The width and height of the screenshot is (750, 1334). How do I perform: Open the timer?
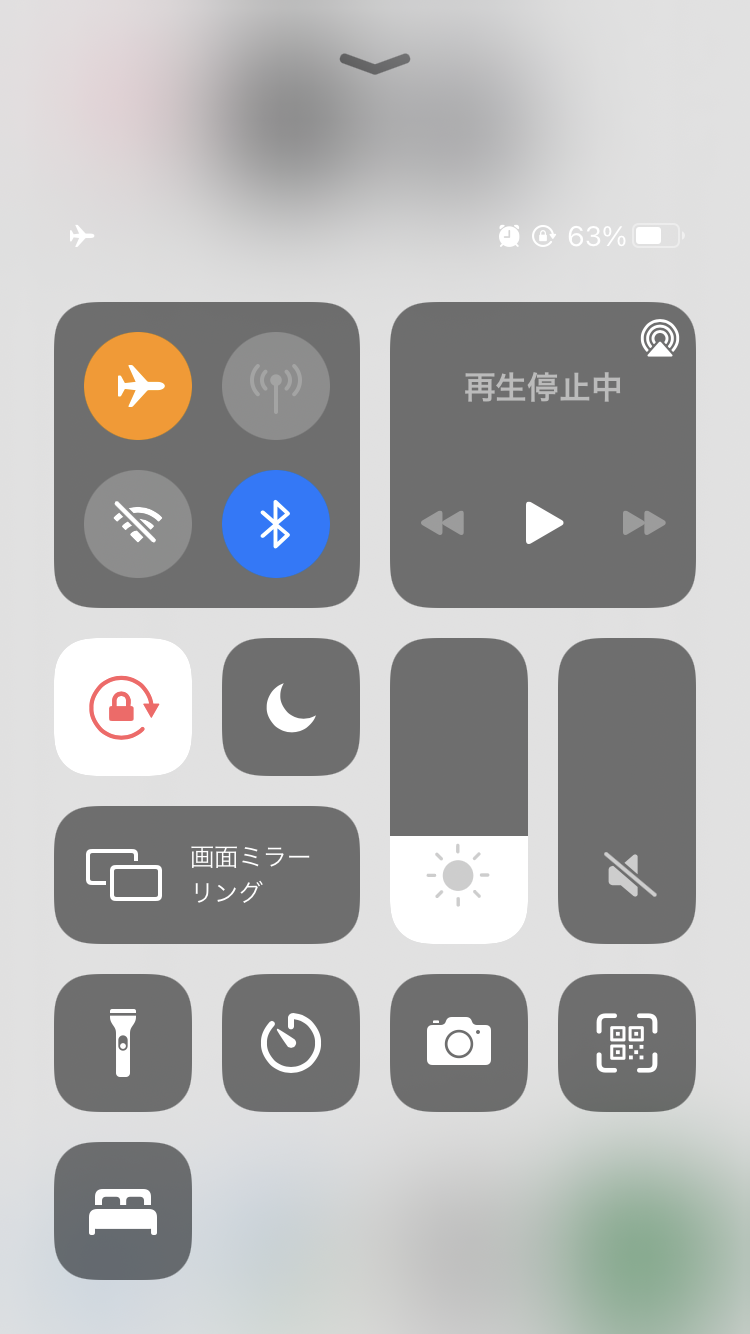coord(291,1043)
